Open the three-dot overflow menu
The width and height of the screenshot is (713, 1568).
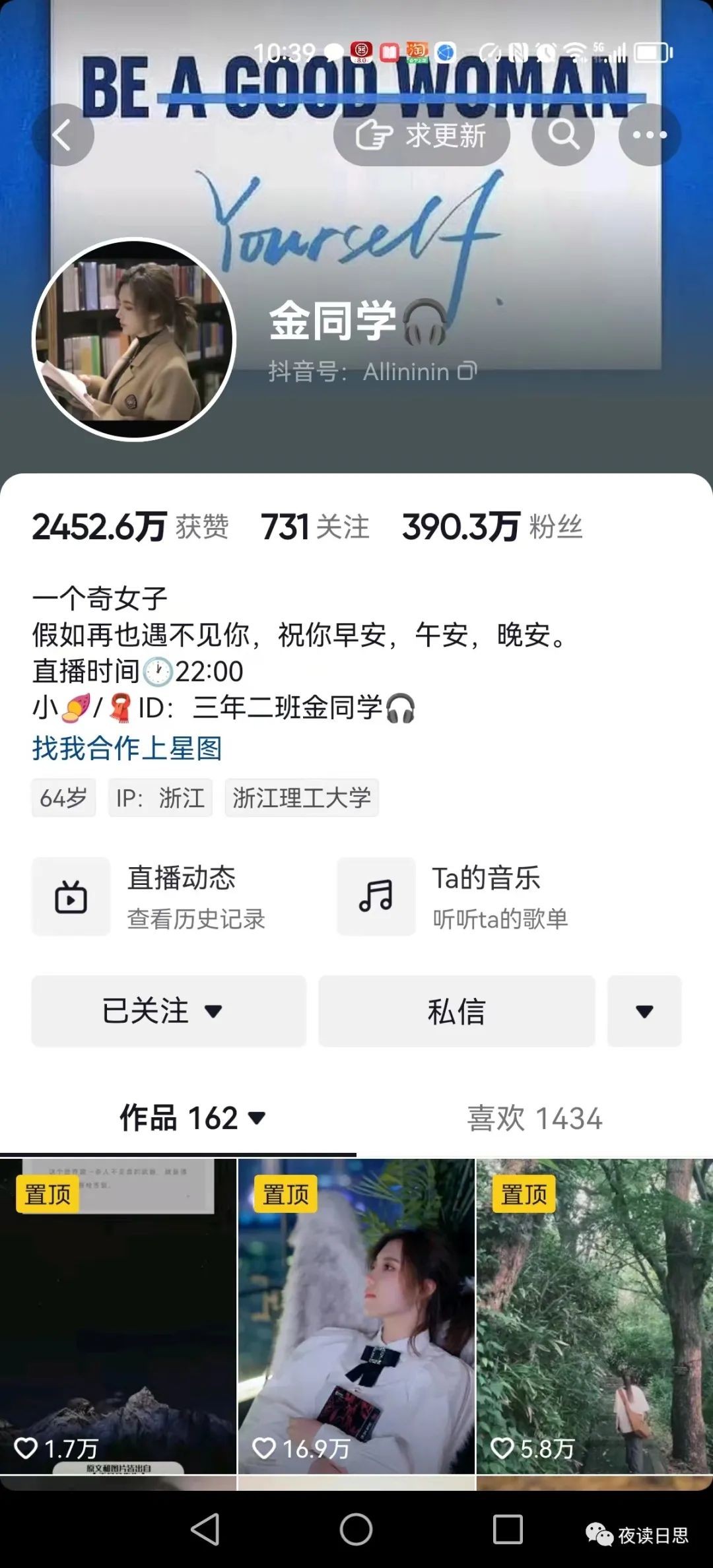[x=650, y=135]
